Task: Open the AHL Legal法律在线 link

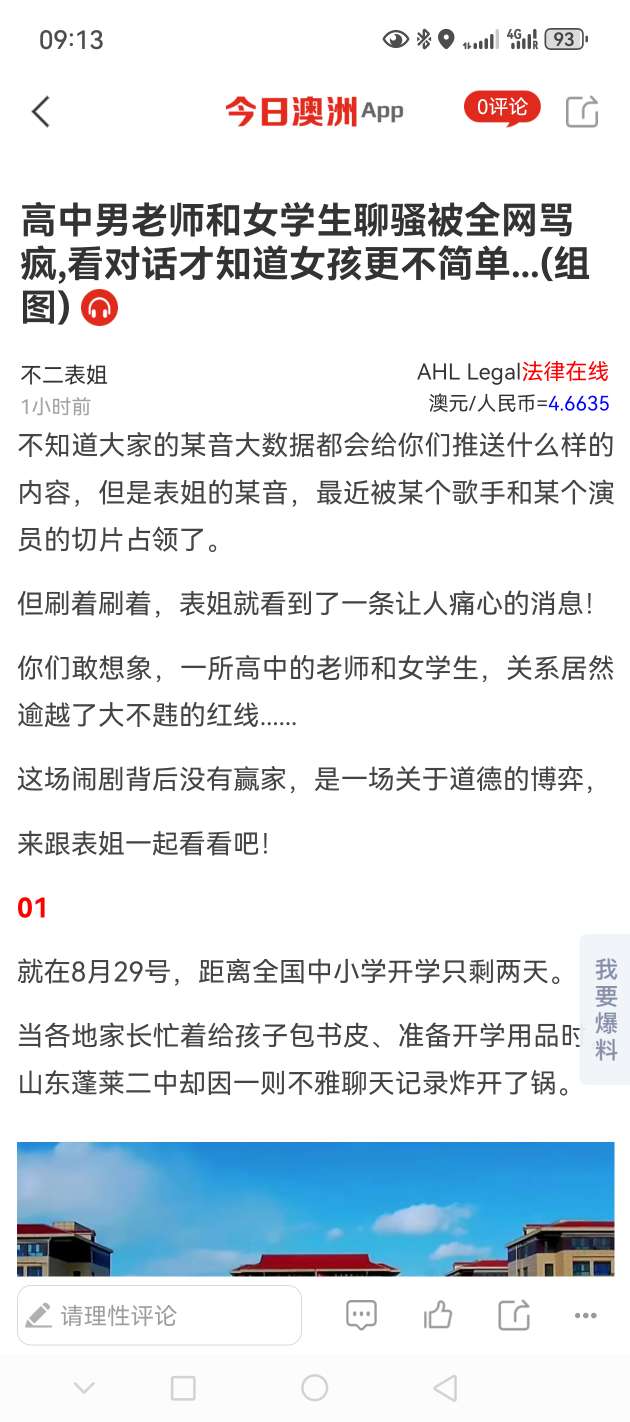Action: click(512, 372)
